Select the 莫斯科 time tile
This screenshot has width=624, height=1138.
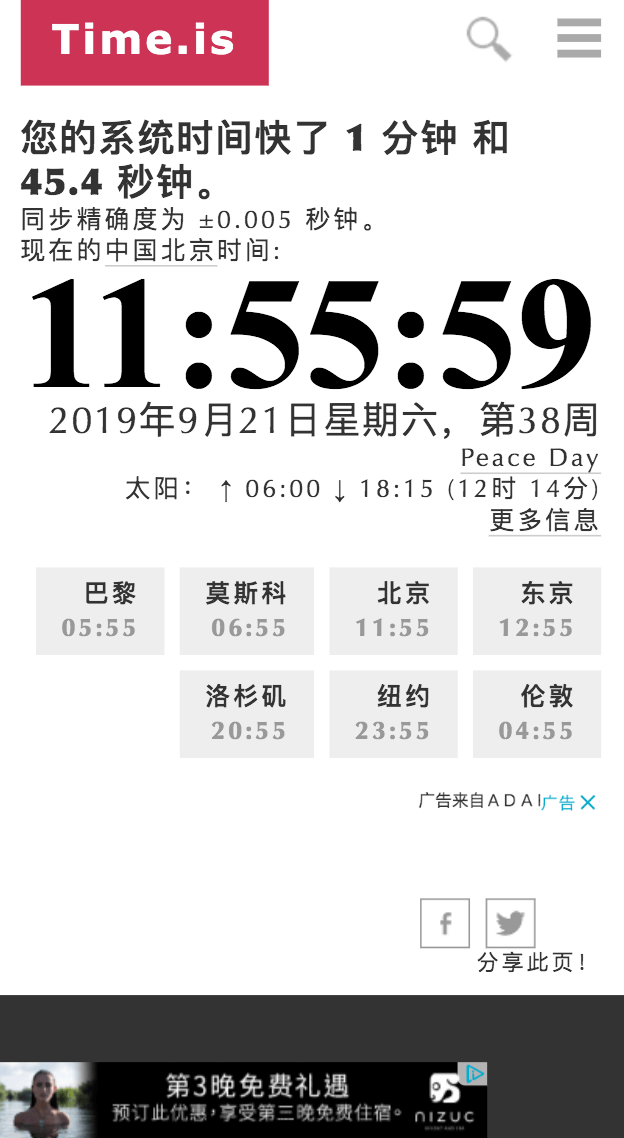coord(247,611)
